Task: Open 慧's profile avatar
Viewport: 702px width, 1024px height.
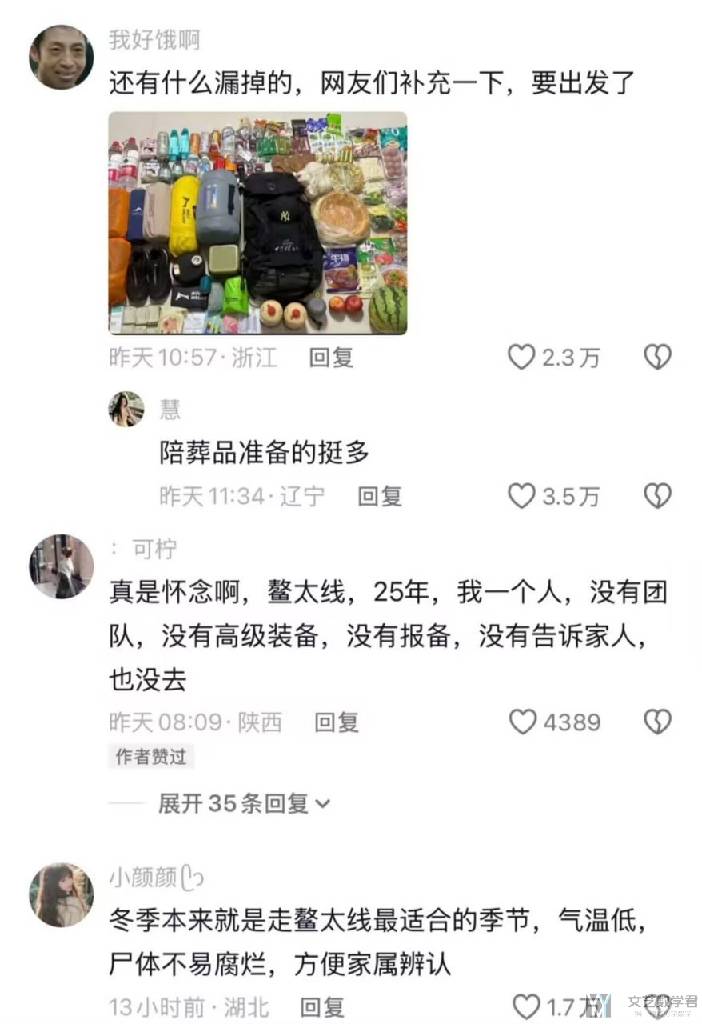Action: point(126,409)
